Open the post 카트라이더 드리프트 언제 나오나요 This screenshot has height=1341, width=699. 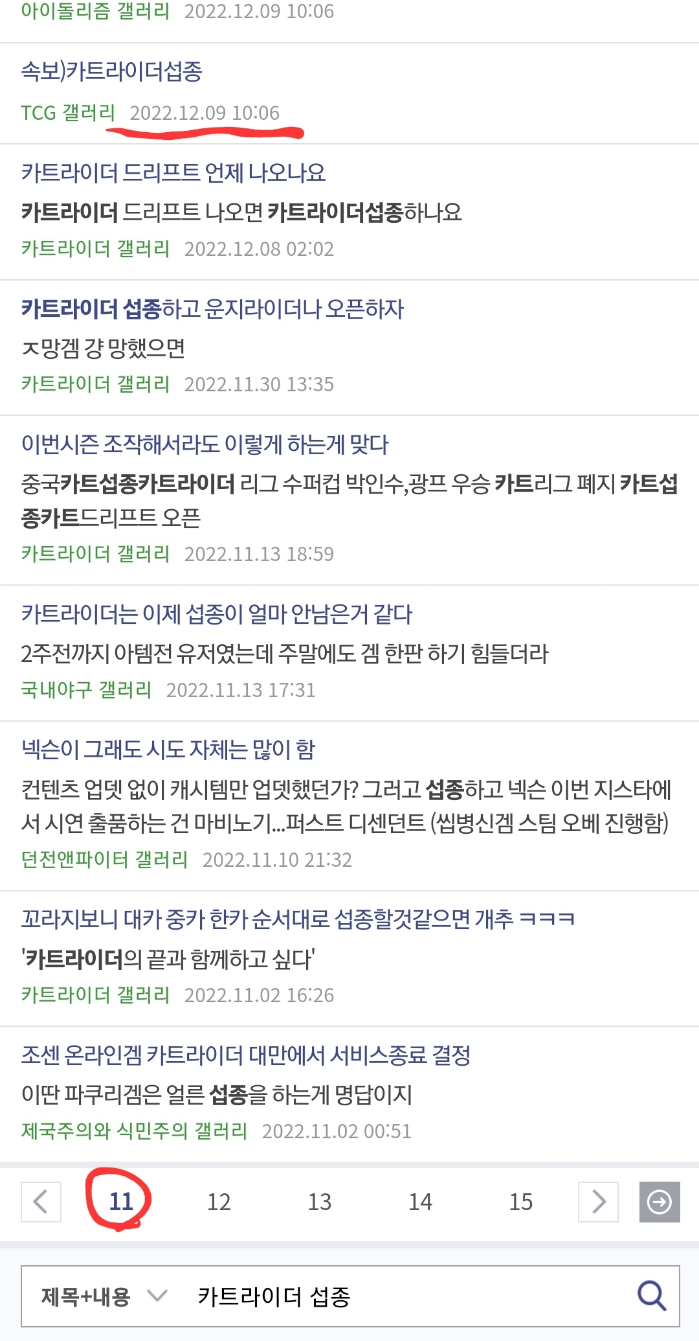tap(173, 172)
